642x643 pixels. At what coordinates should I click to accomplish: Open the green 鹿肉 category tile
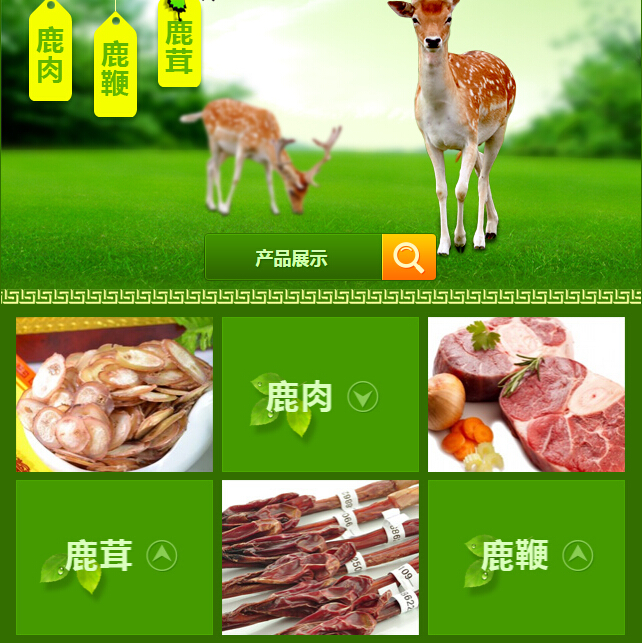[x=320, y=395]
